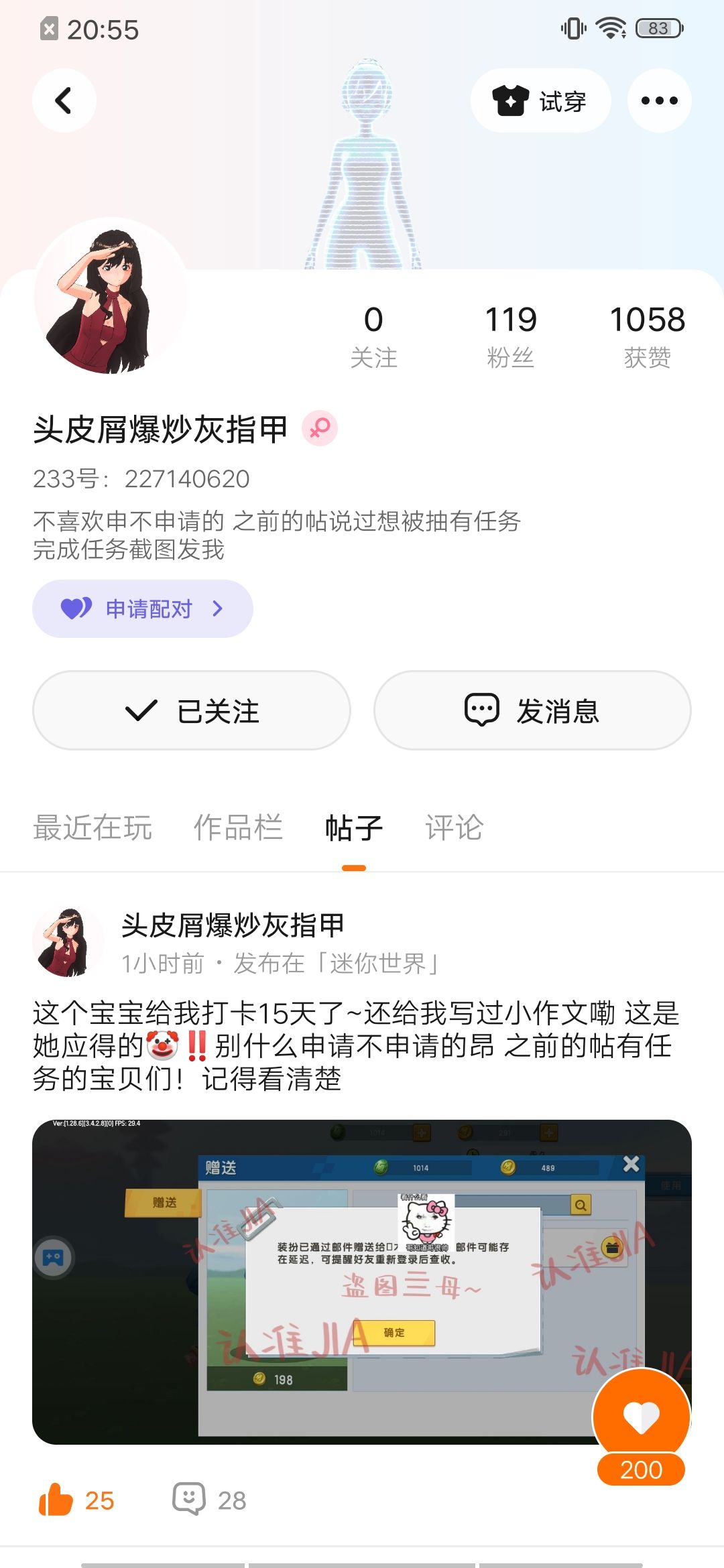This screenshot has height=1568, width=724.
Task: Open the large profile avatar picture
Action: pos(111,295)
